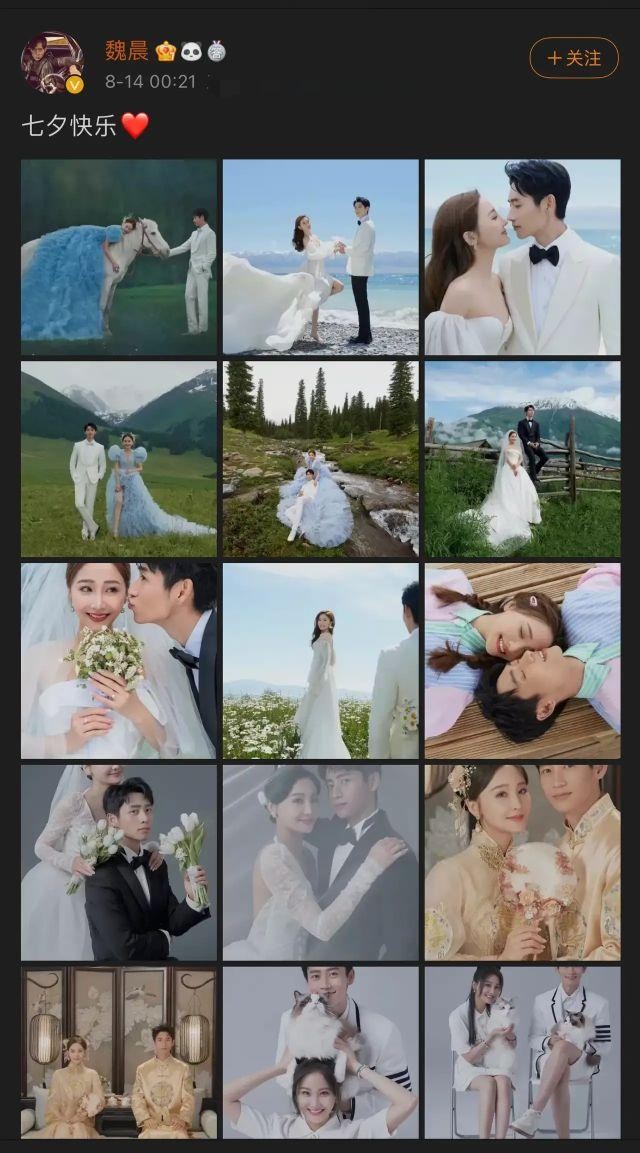Open the white horse and blue gown photo
640x1153 pixels.
pos(119,257)
